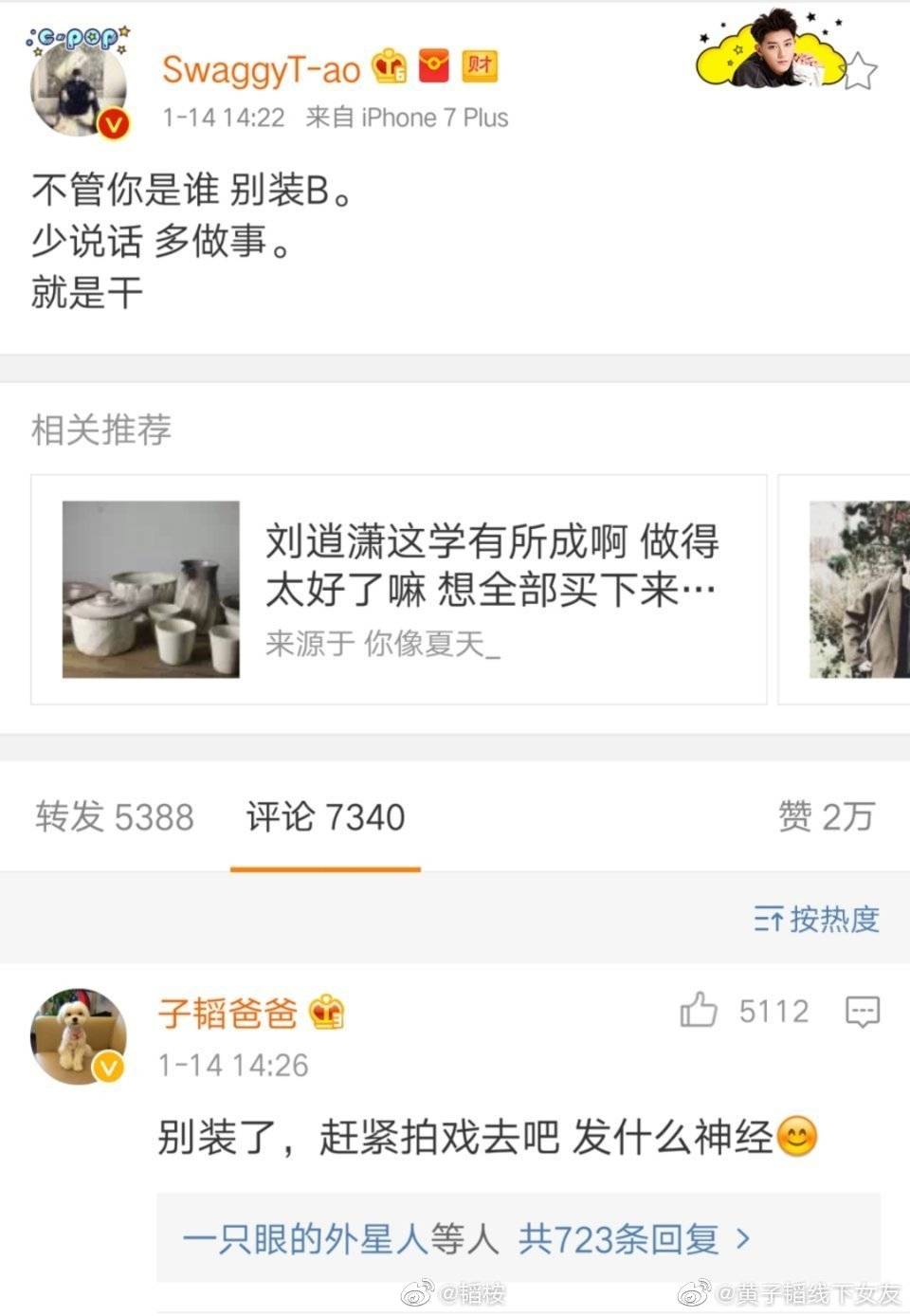910x1316 pixels.
Task: Click the crown badge next to 子韬爸爸
Action: (327, 1013)
